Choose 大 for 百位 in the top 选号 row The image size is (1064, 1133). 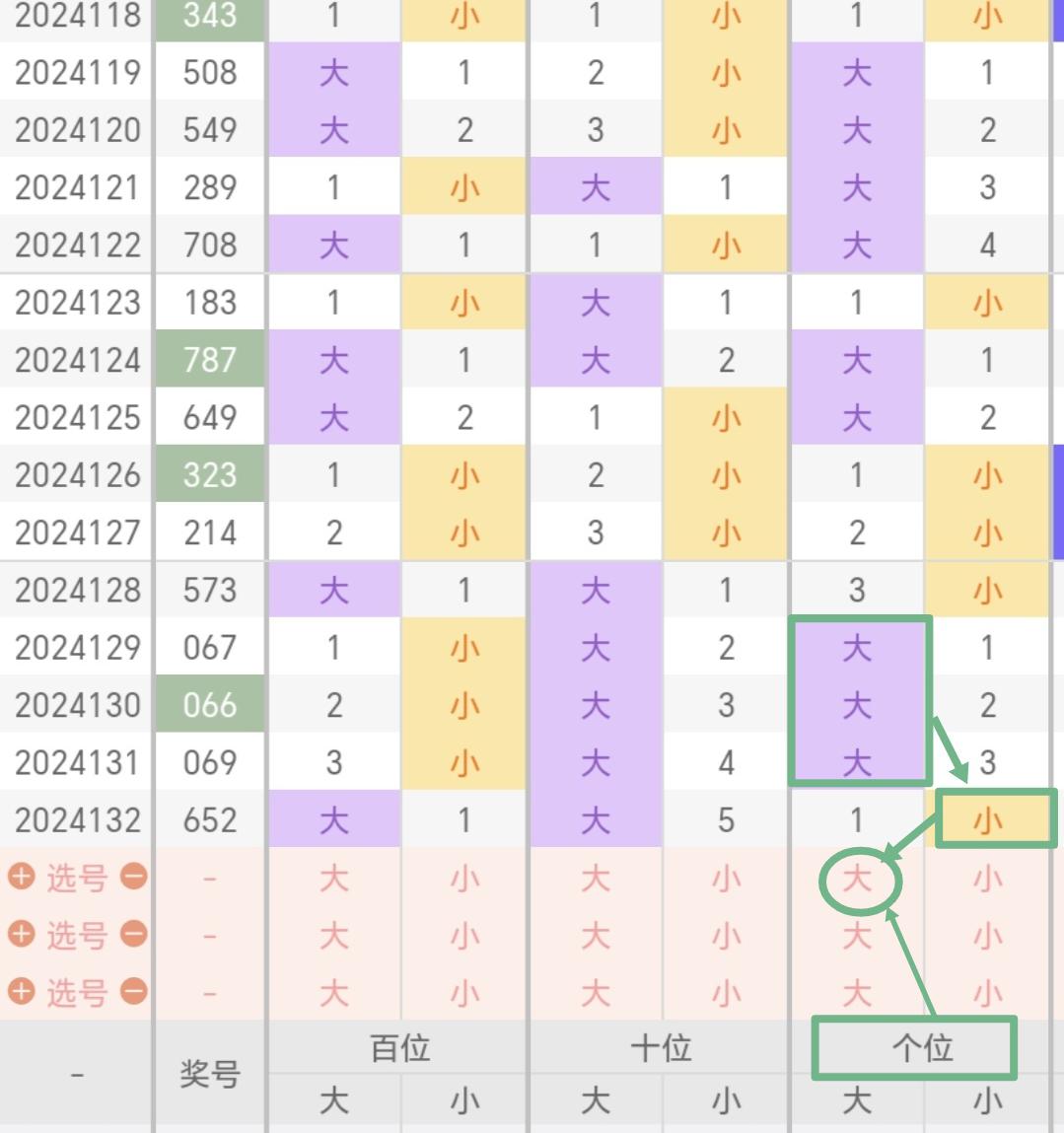334,879
